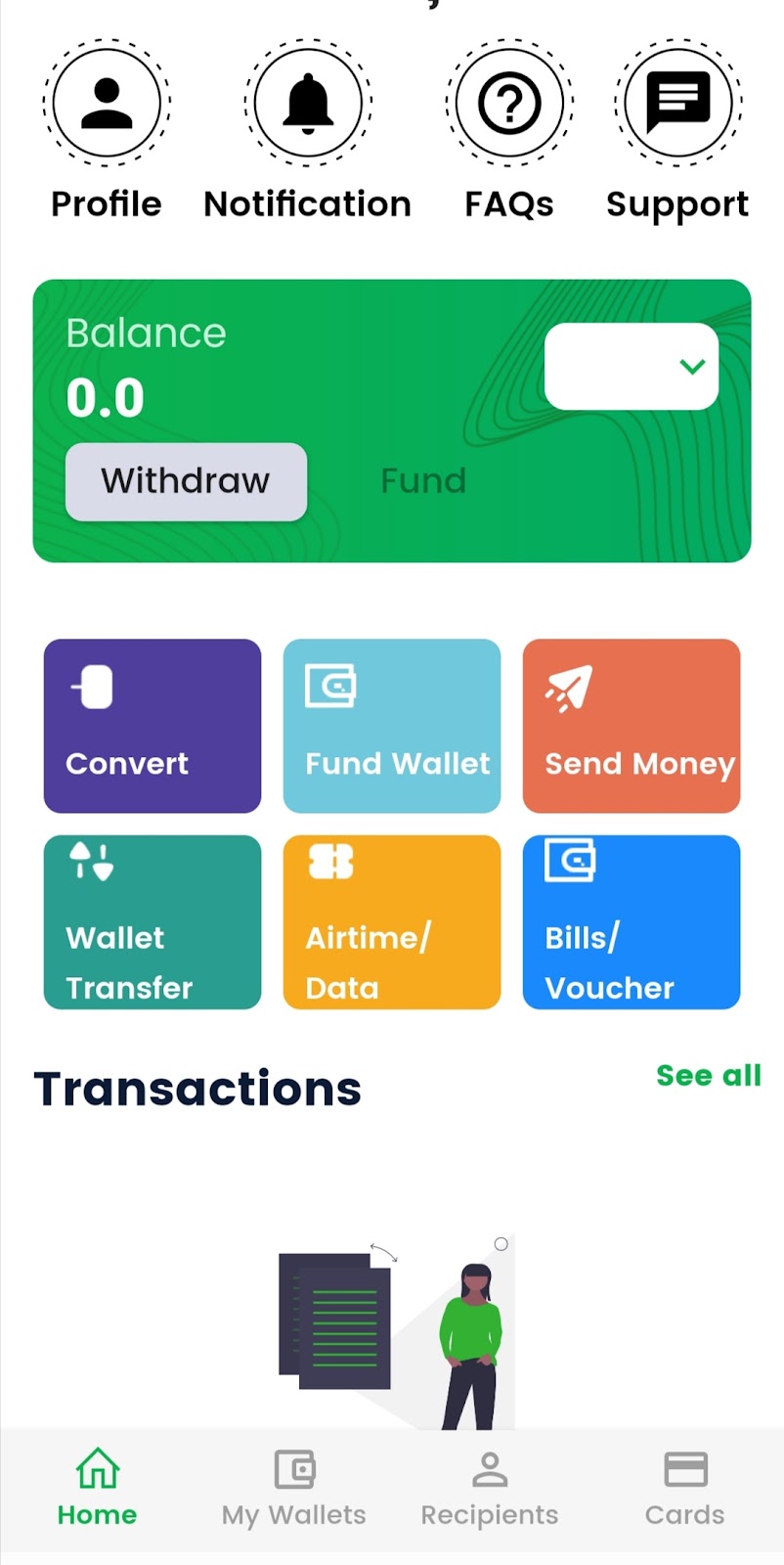The image size is (784, 1565).
Task: Open the Support chat icon
Action: point(678,103)
